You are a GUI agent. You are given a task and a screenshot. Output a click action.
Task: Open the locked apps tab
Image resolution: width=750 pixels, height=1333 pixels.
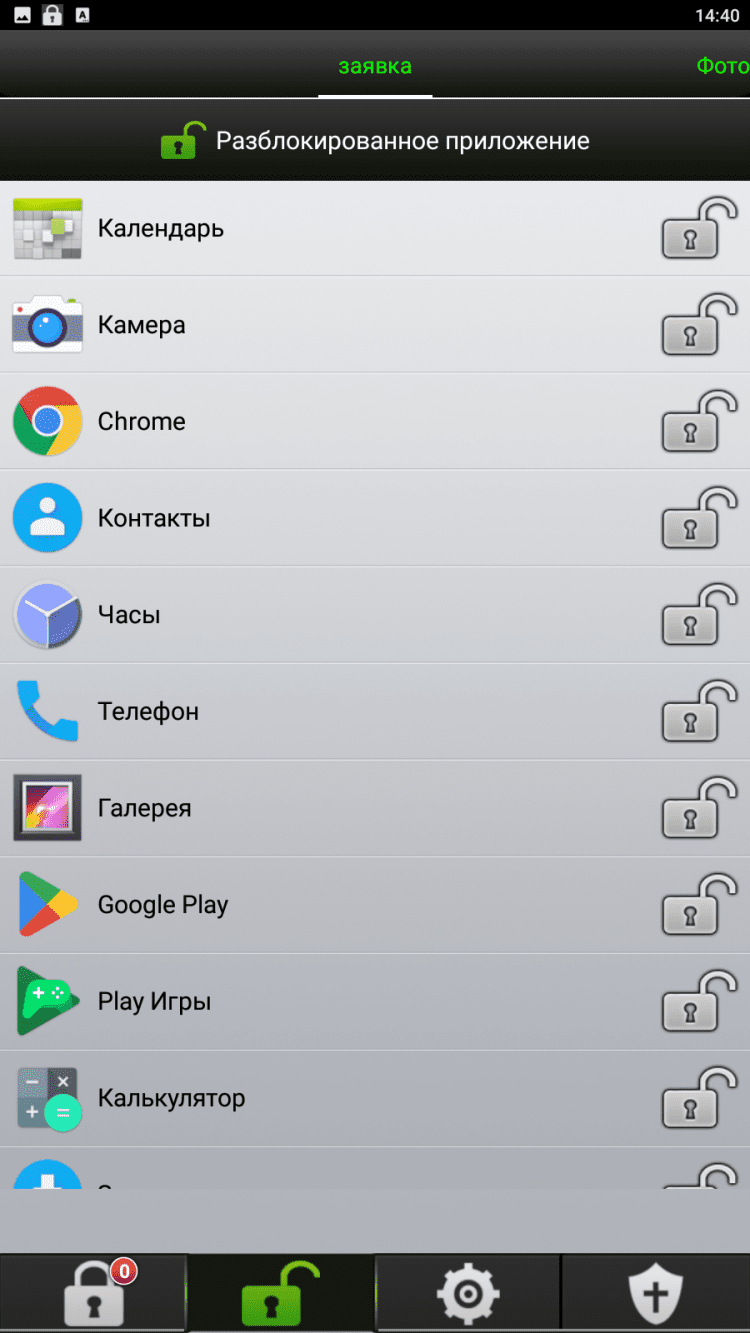coord(94,1294)
